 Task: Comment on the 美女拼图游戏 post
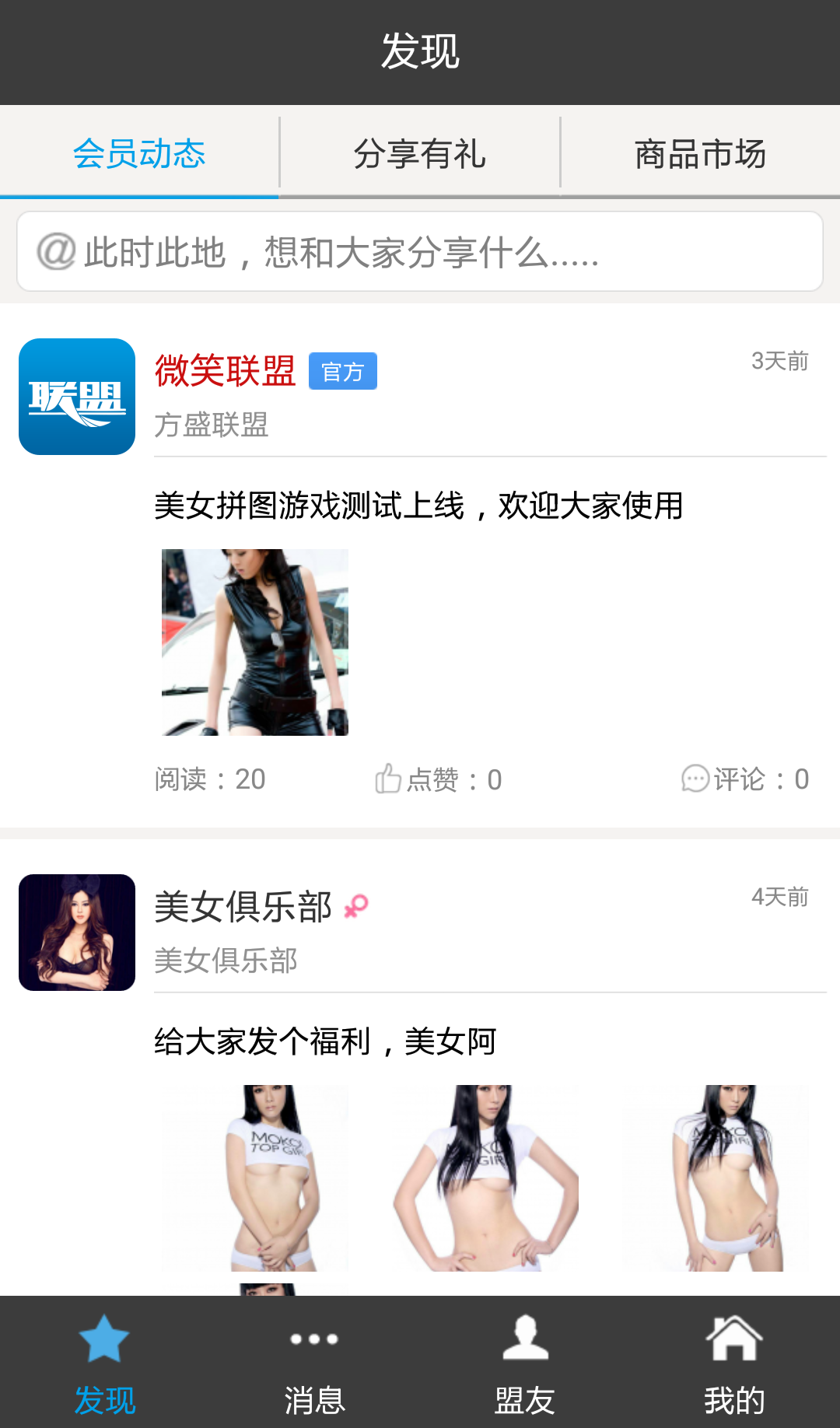pyautogui.click(x=744, y=779)
